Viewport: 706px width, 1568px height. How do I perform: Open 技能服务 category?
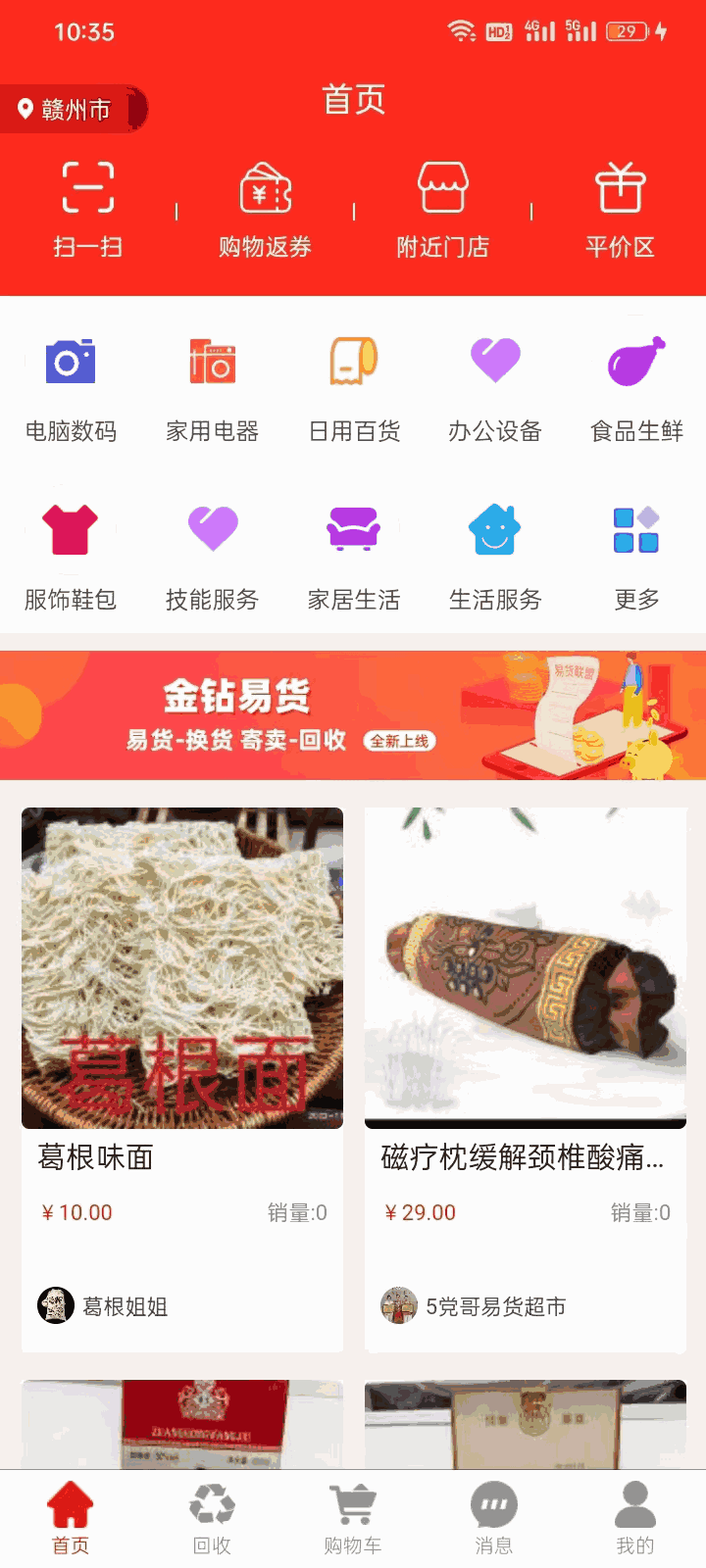click(212, 556)
